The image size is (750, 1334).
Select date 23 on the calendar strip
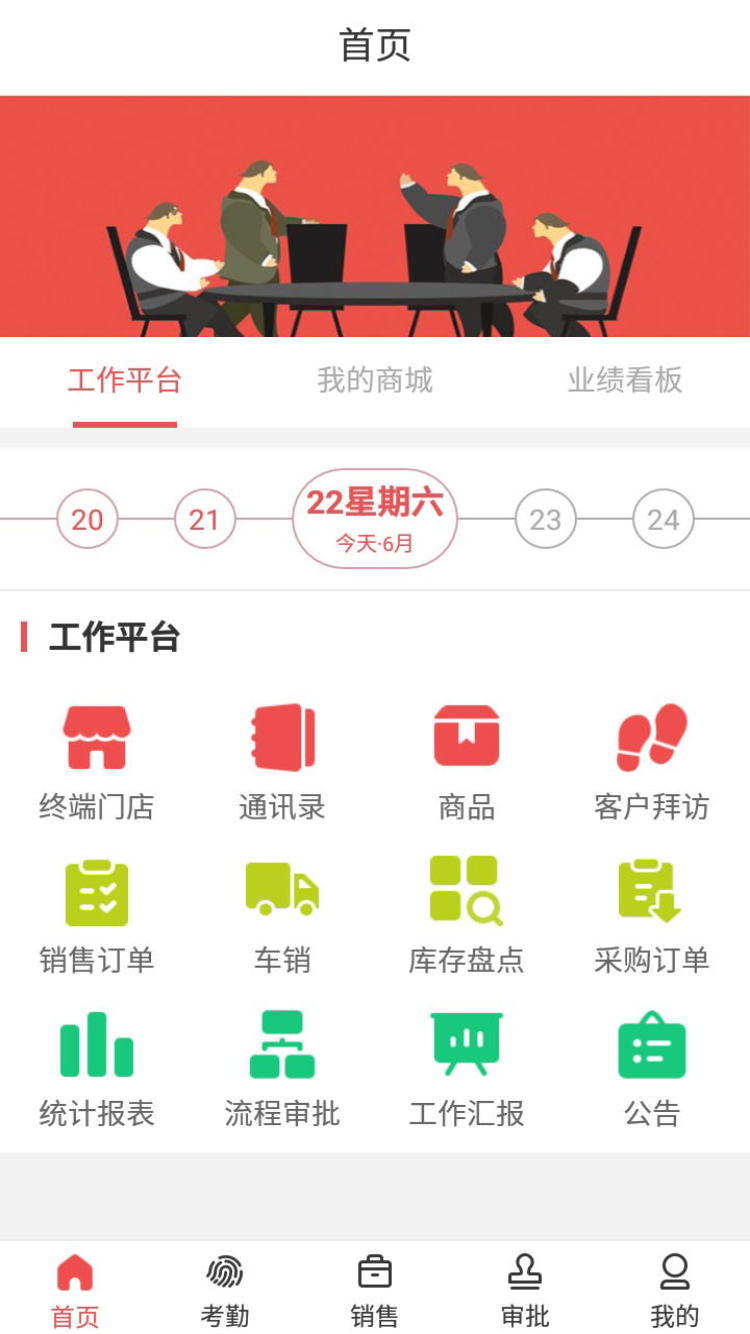pos(546,519)
